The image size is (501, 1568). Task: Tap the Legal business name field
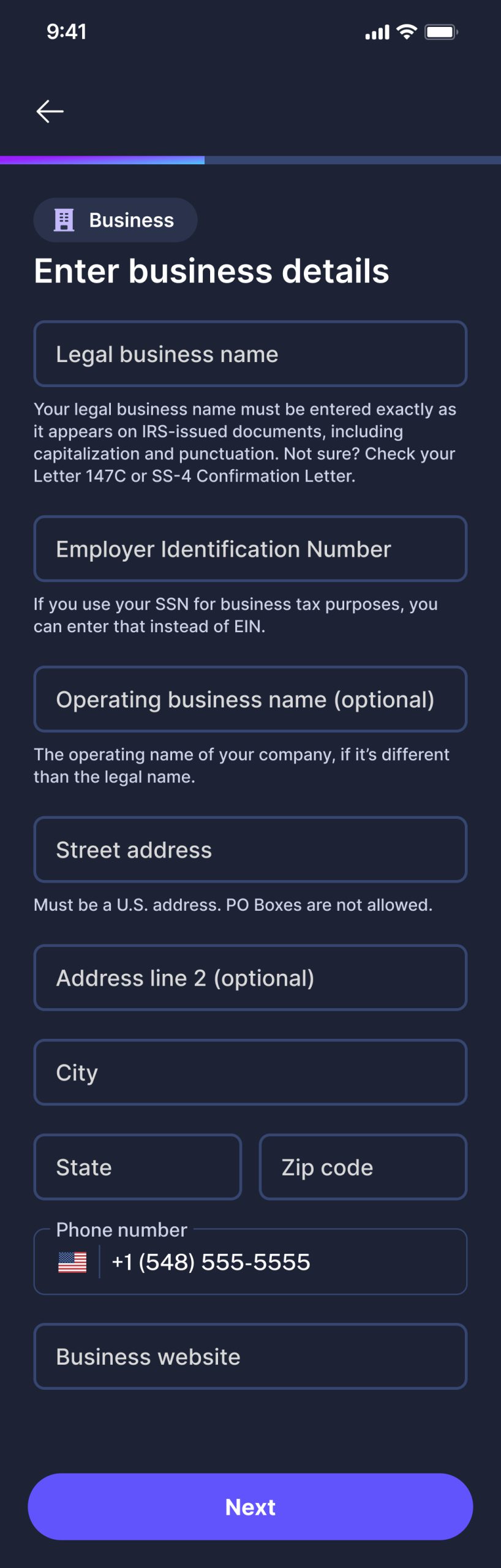click(250, 354)
